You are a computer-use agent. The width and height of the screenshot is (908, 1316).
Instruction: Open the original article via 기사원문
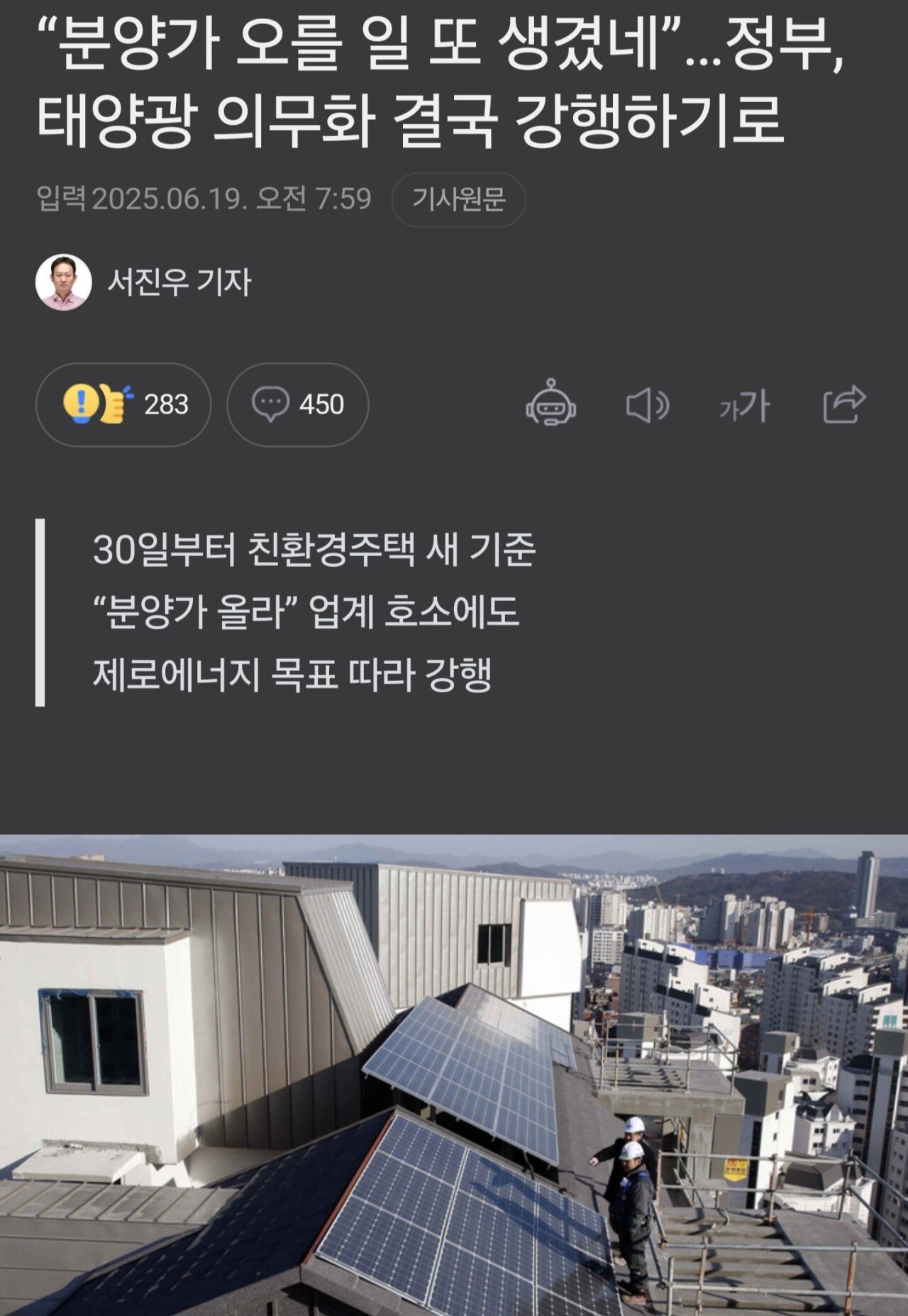(x=458, y=199)
